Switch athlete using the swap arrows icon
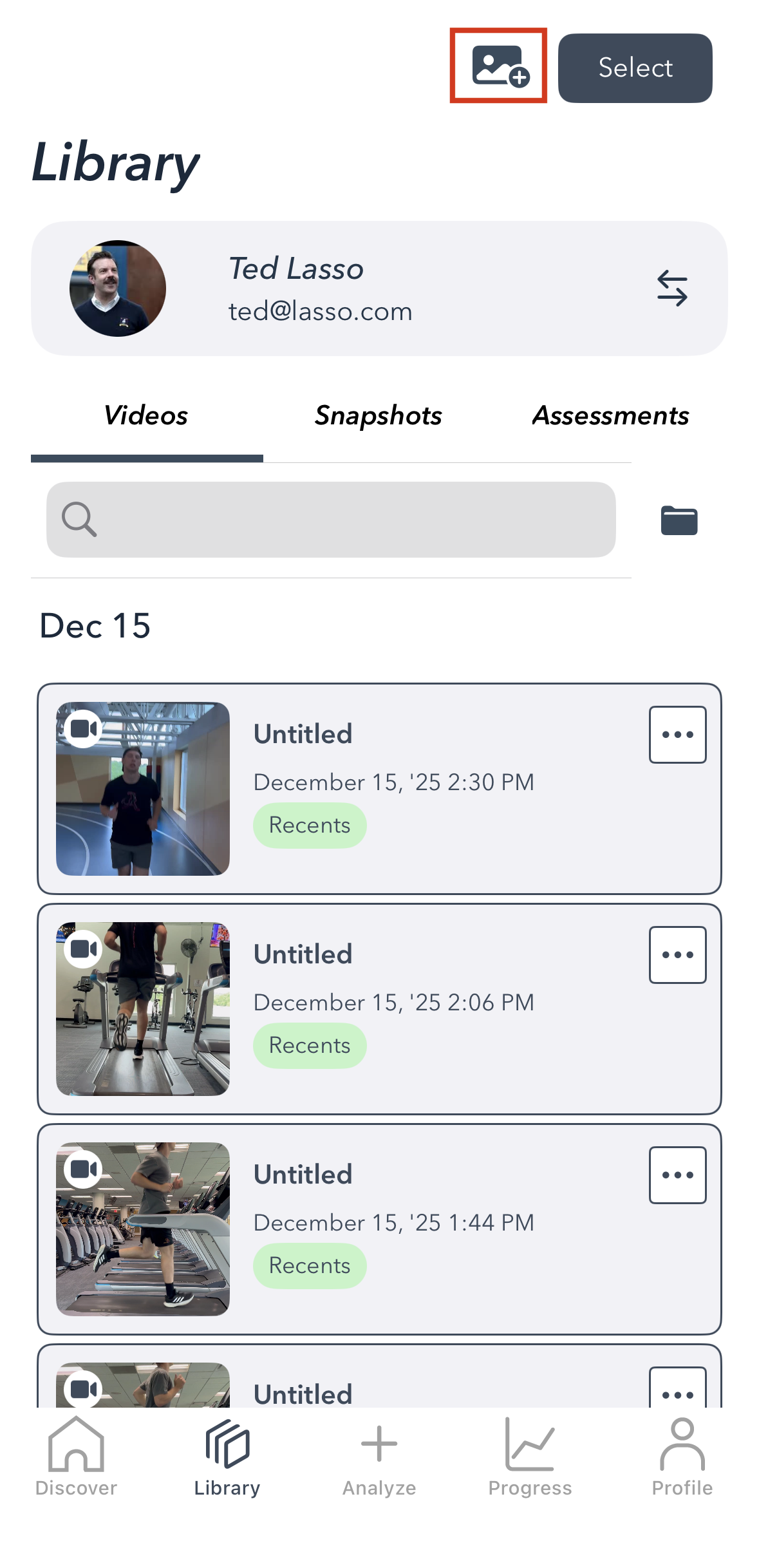 coord(672,288)
